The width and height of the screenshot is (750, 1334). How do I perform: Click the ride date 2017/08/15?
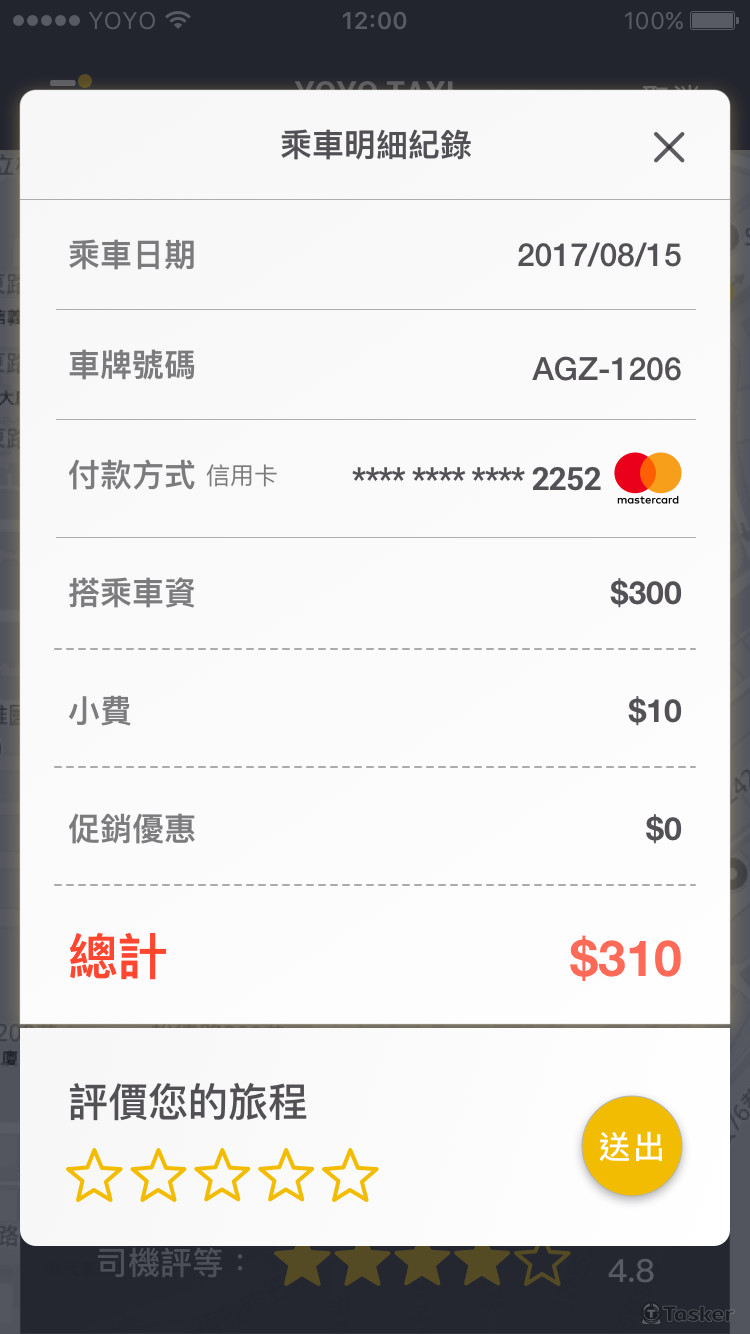[x=600, y=255]
